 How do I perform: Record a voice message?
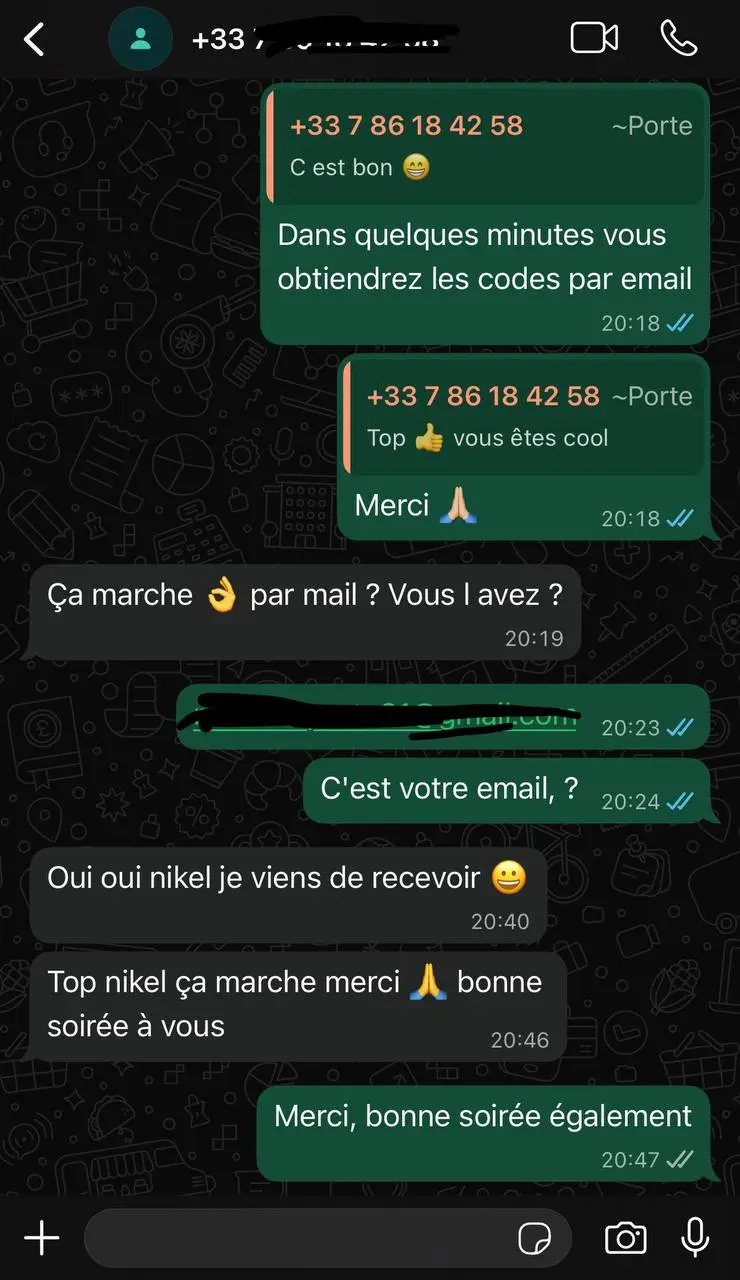[x=695, y=1239]
